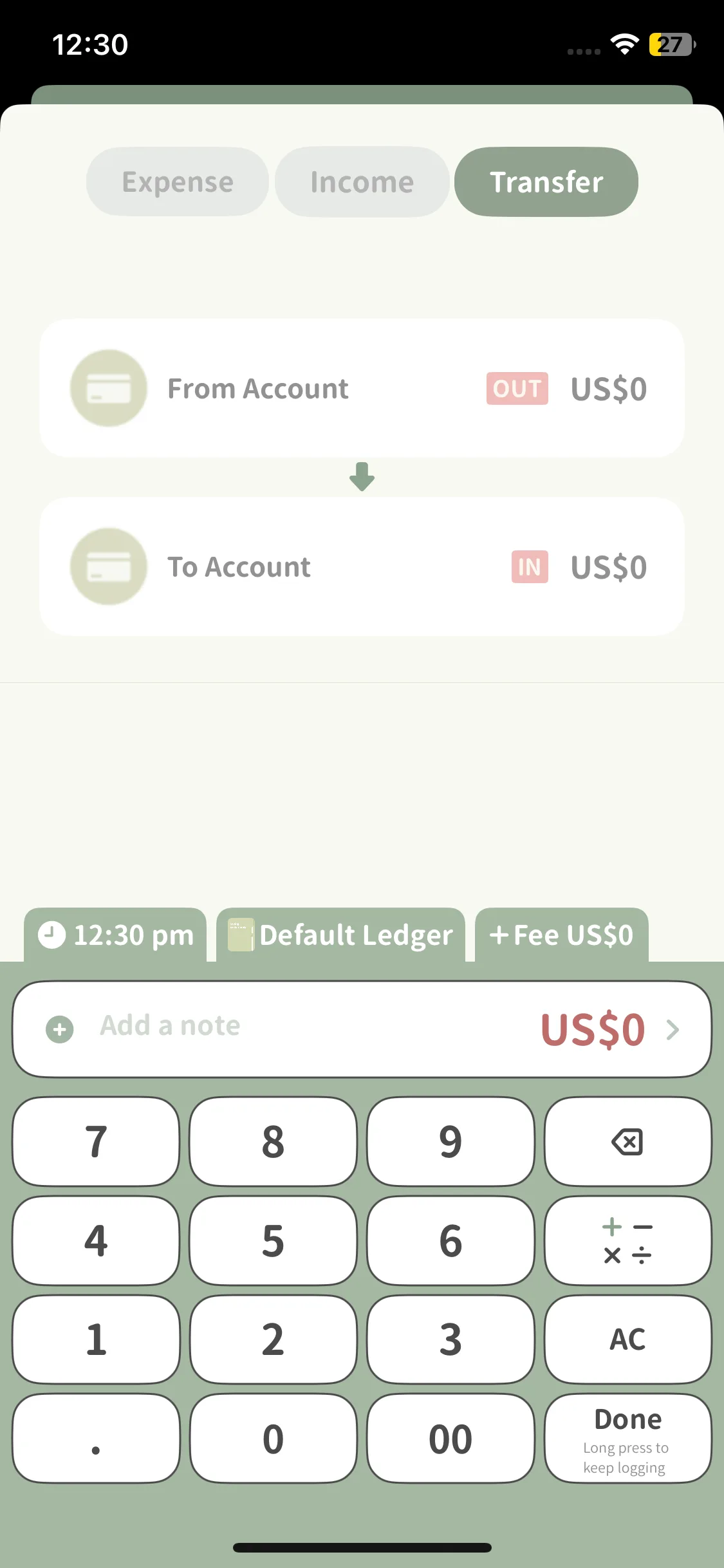Enter digit 9 on the keypad
724x1568 pixels.
[x=450, y=1142]
